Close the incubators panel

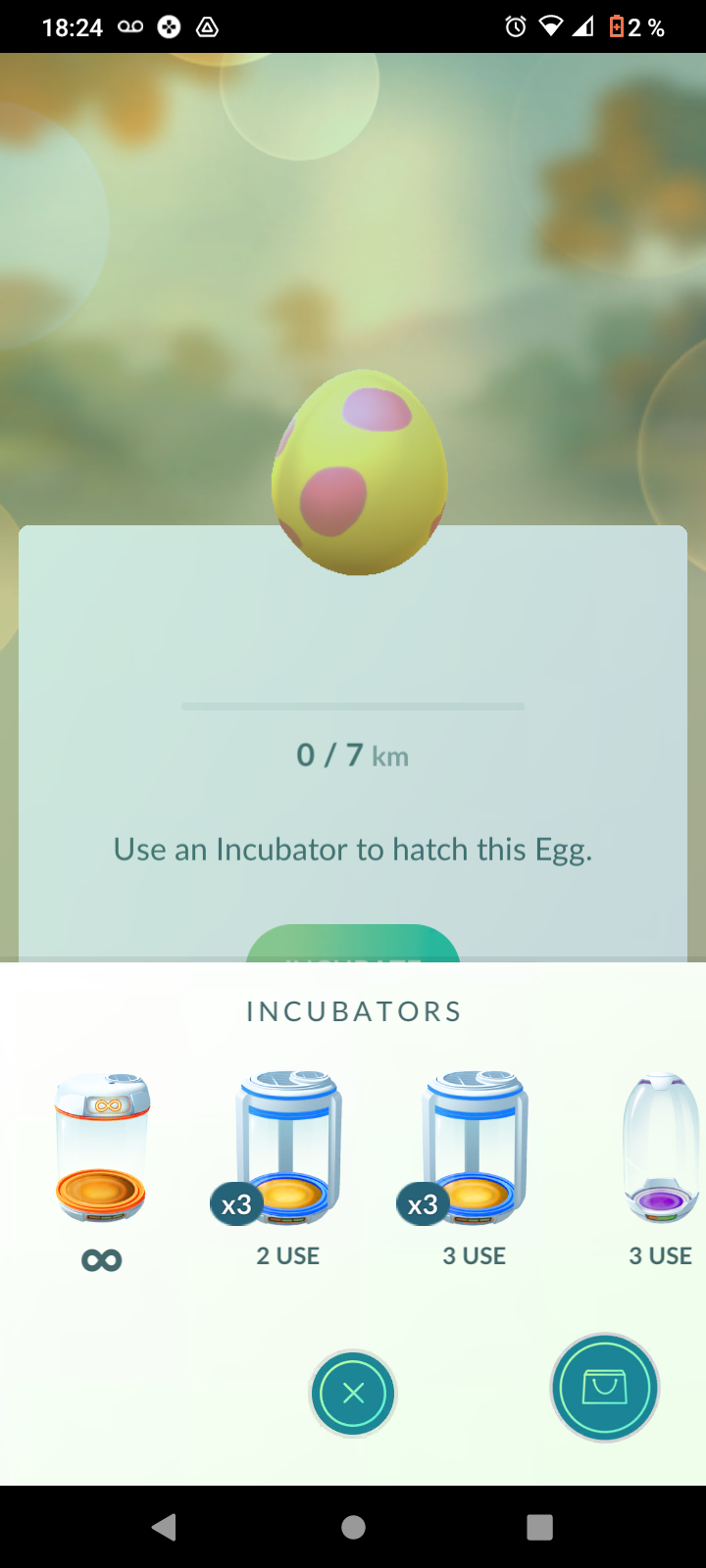353,1393
